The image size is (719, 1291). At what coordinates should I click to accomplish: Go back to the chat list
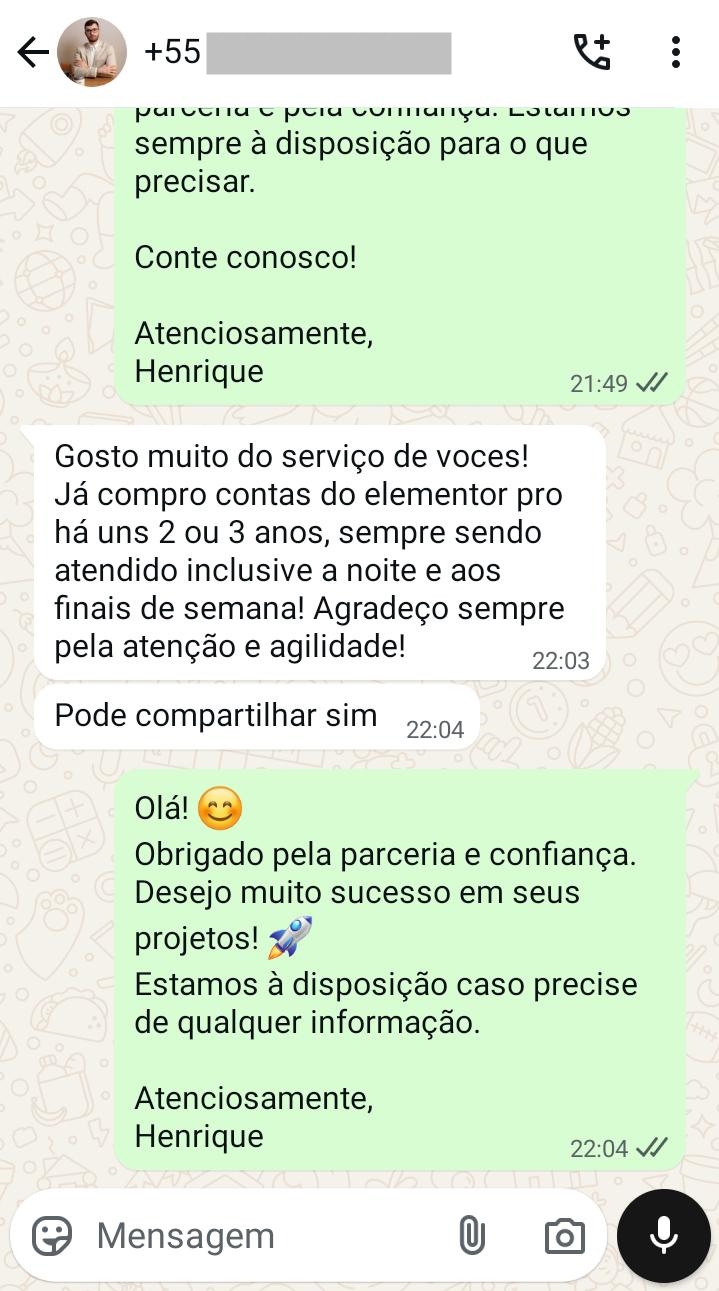tap(32, 52)
